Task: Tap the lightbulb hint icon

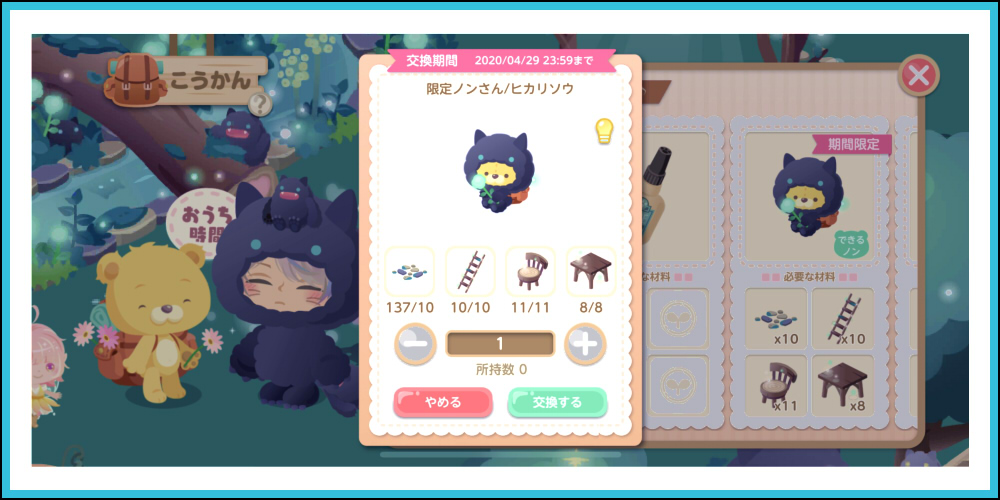Action: pos(604,131)
